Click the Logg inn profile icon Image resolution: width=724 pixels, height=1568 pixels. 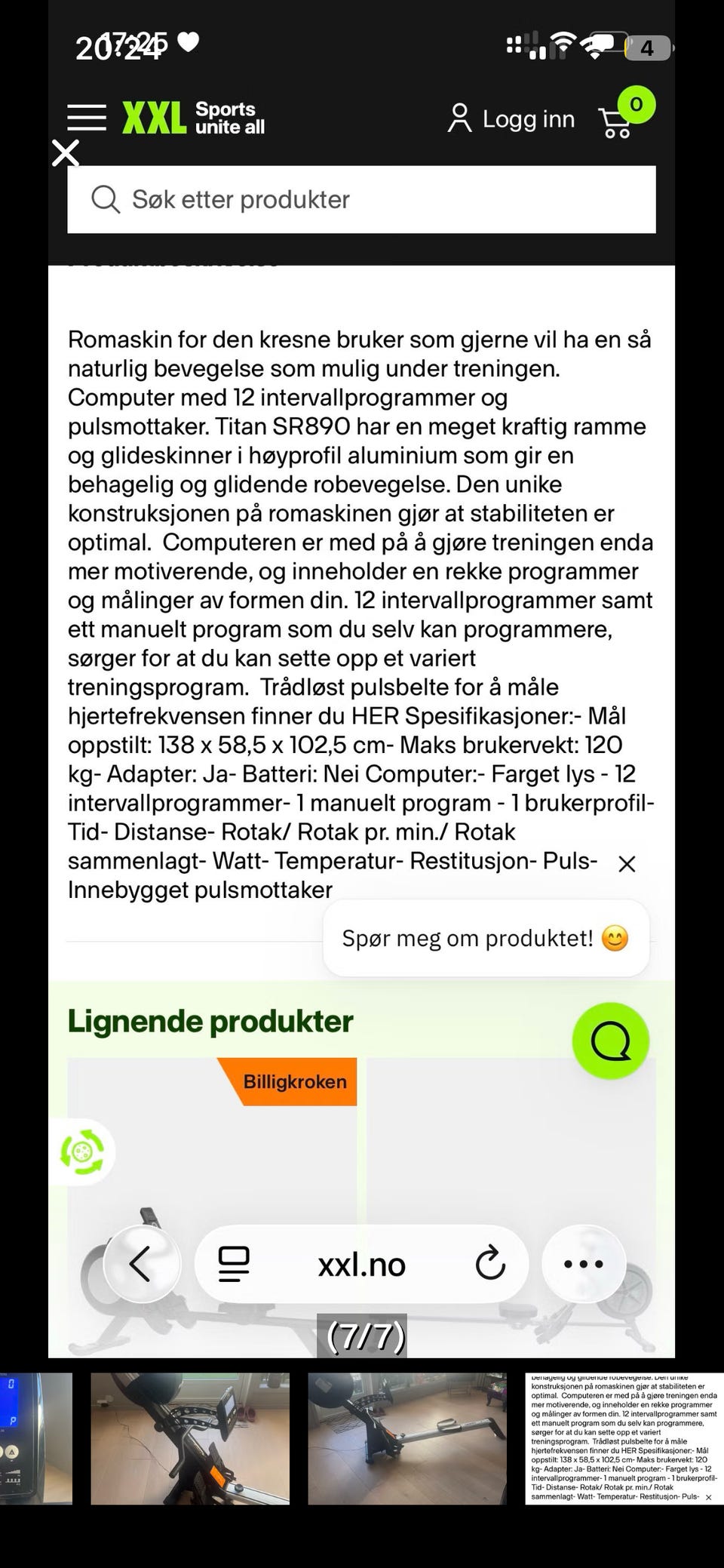(461, 117)
